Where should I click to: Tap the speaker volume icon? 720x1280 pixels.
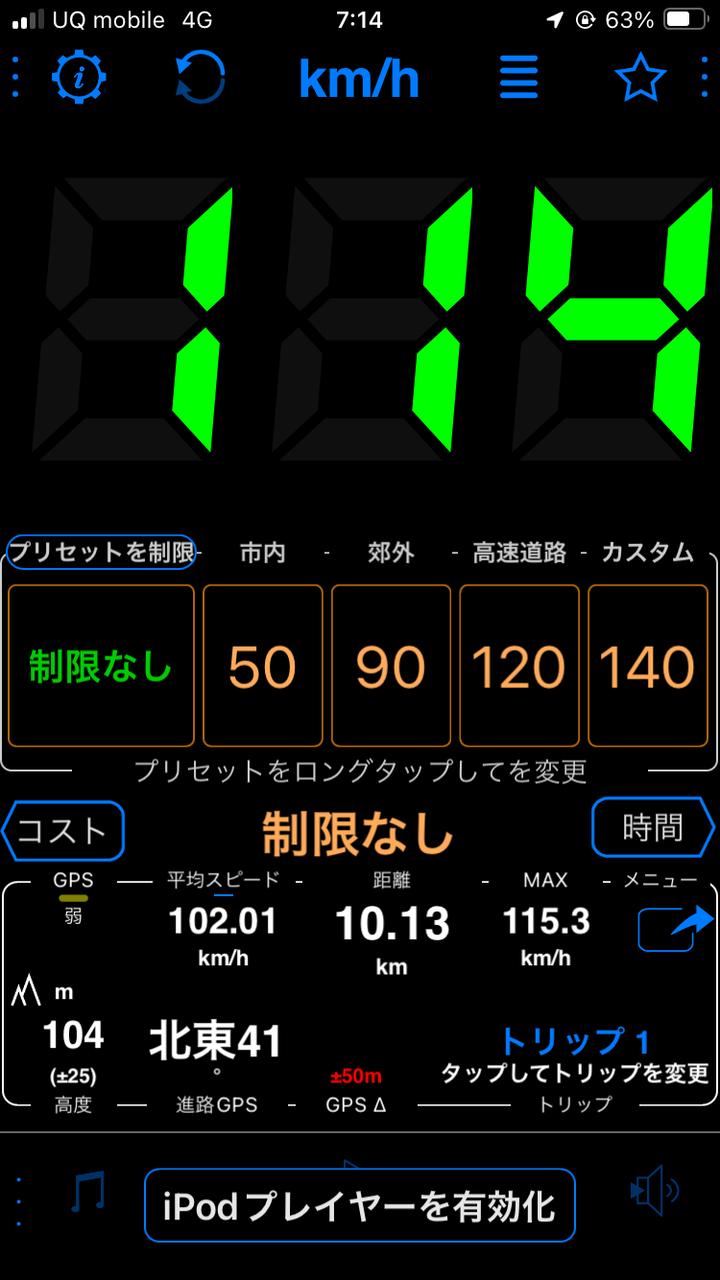coord(655,1190)
